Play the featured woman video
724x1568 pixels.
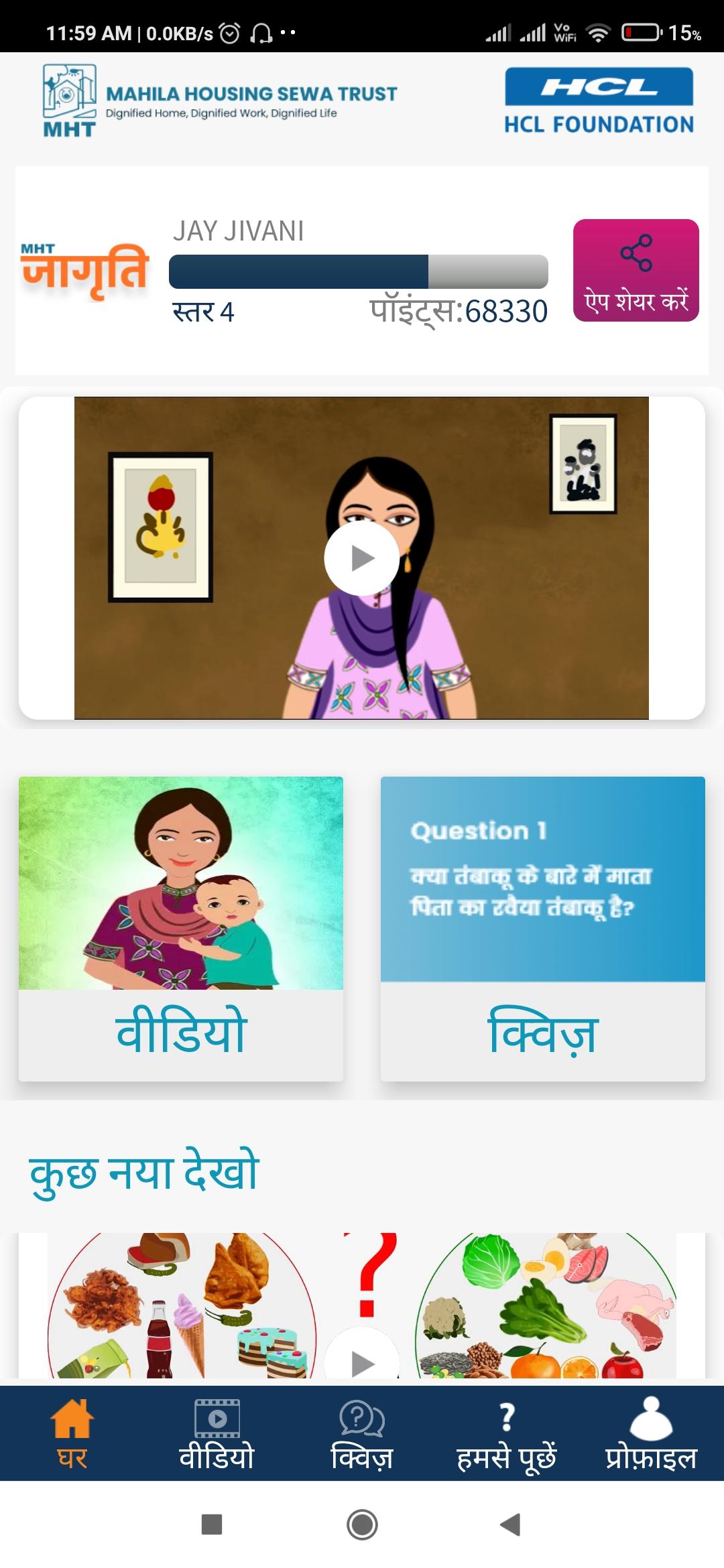[361, 558]
